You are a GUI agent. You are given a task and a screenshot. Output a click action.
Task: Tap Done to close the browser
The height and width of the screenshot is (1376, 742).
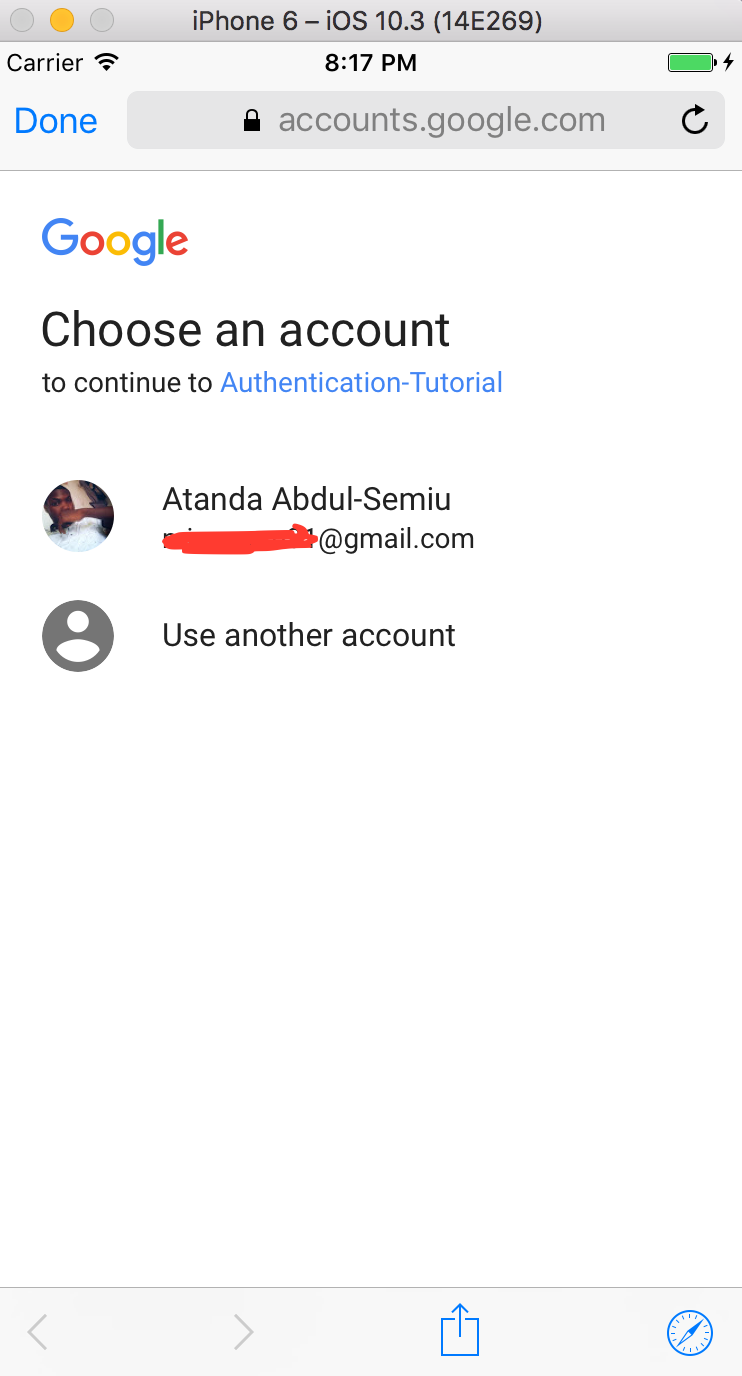click(x=56, y=121)
